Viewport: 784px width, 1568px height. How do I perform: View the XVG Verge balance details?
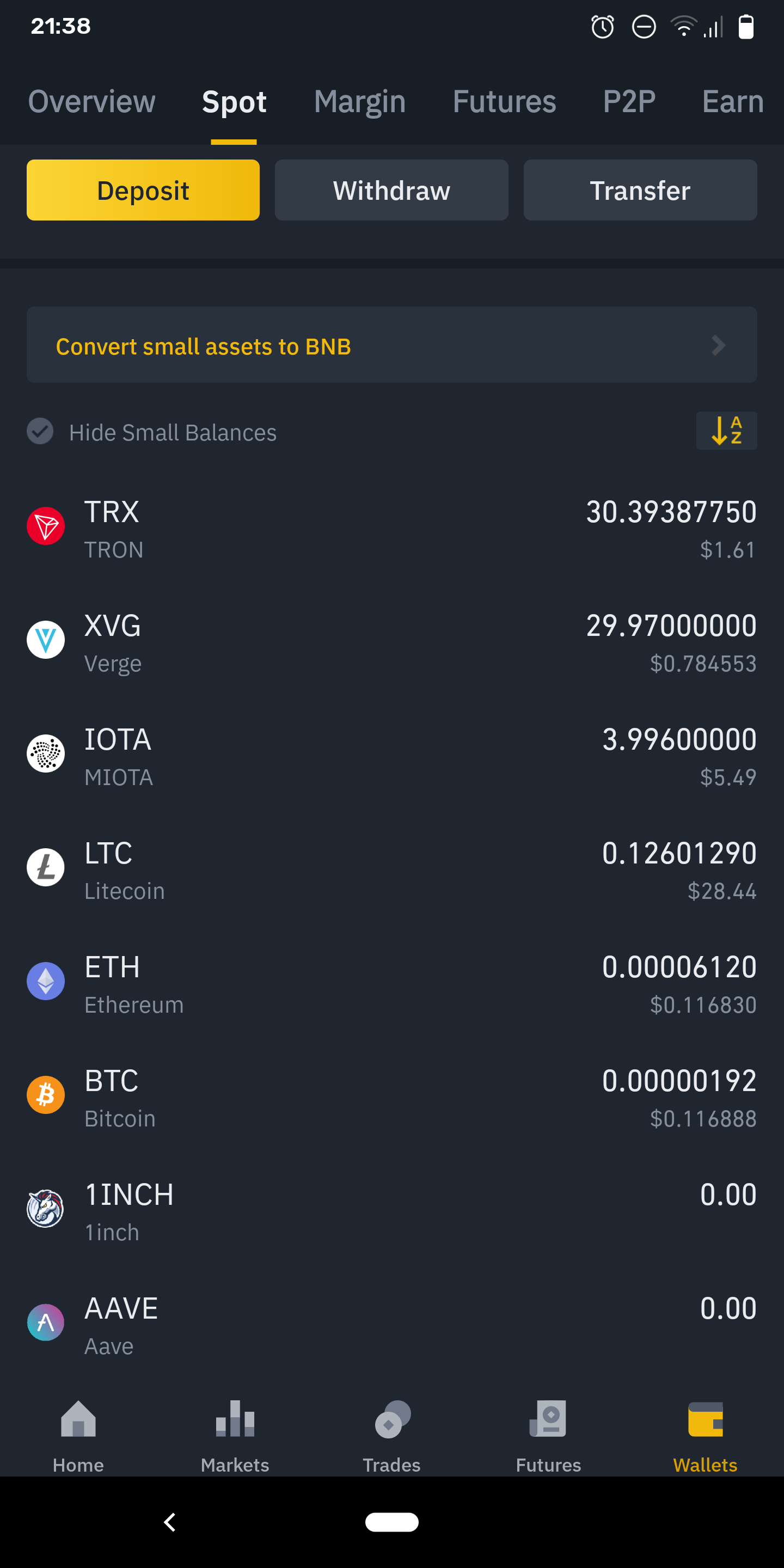point(391,642)
